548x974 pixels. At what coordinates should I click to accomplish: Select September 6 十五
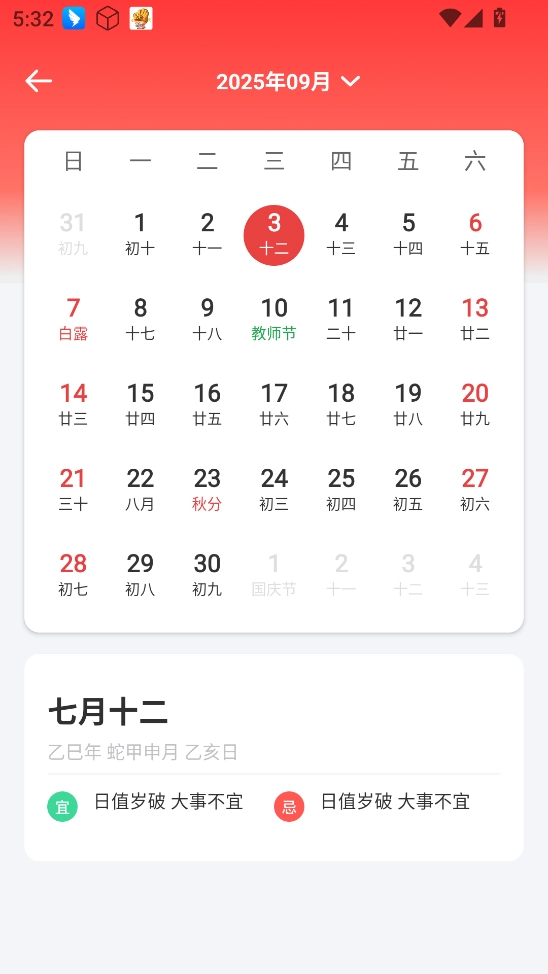(475, 235)
